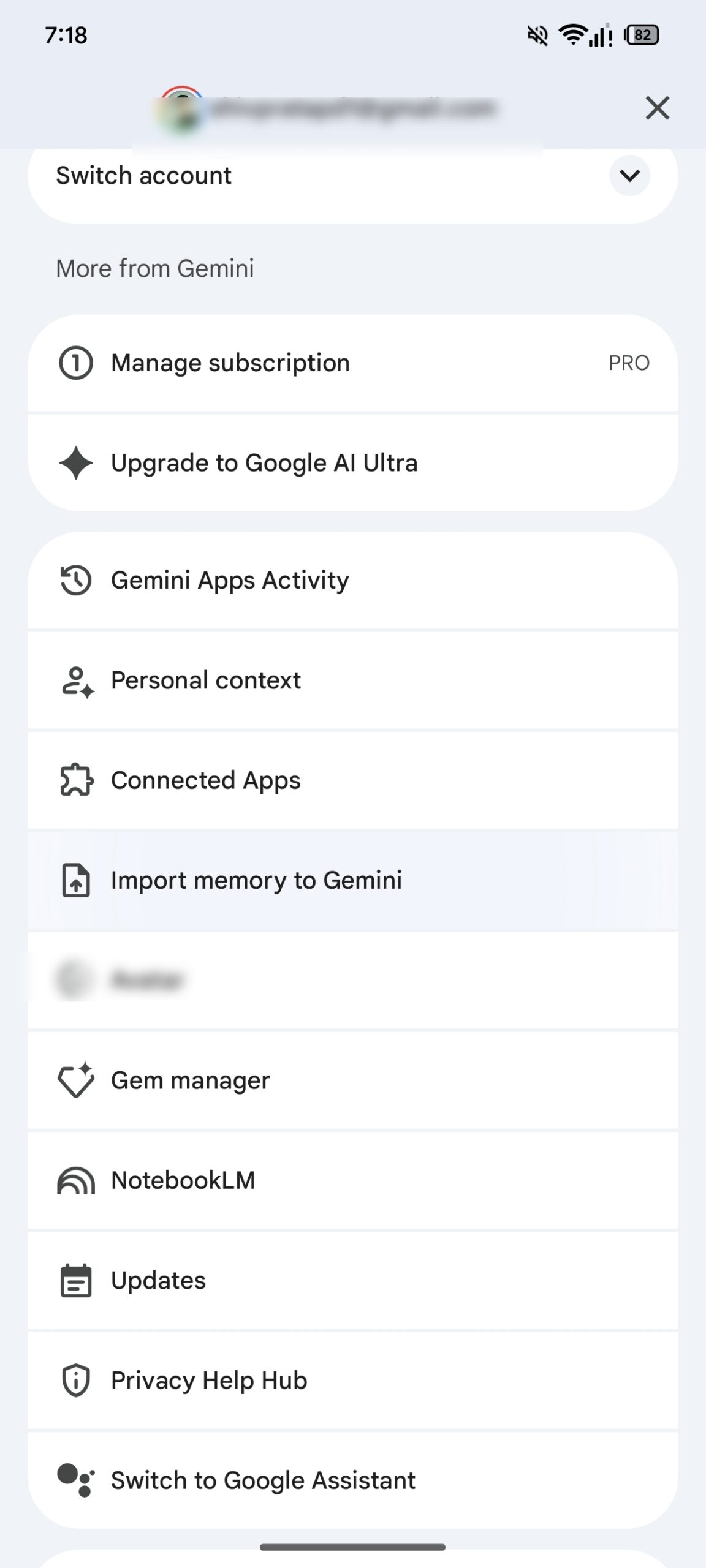The height and width of the screenshot is (1568, 706).
Task: Click Upgrade to Google AI Ultra
Action: [x=264, y=463]
